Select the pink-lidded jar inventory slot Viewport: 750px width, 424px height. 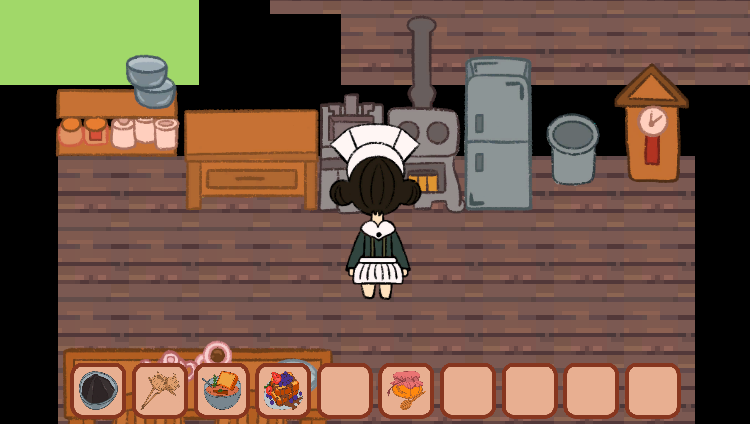(x=406, y=391)
